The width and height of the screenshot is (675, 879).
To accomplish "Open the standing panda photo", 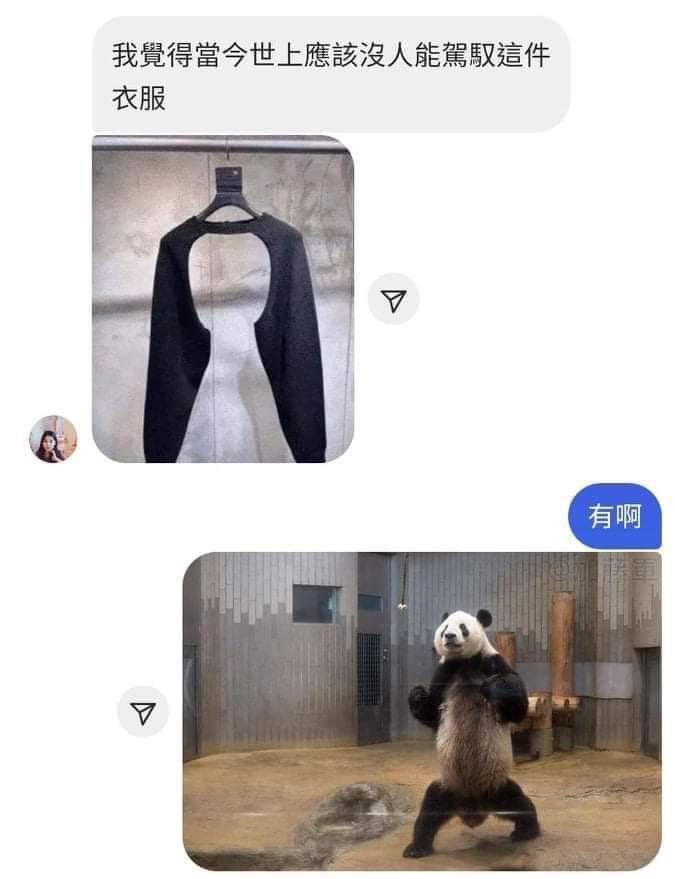I will [421, 711].
